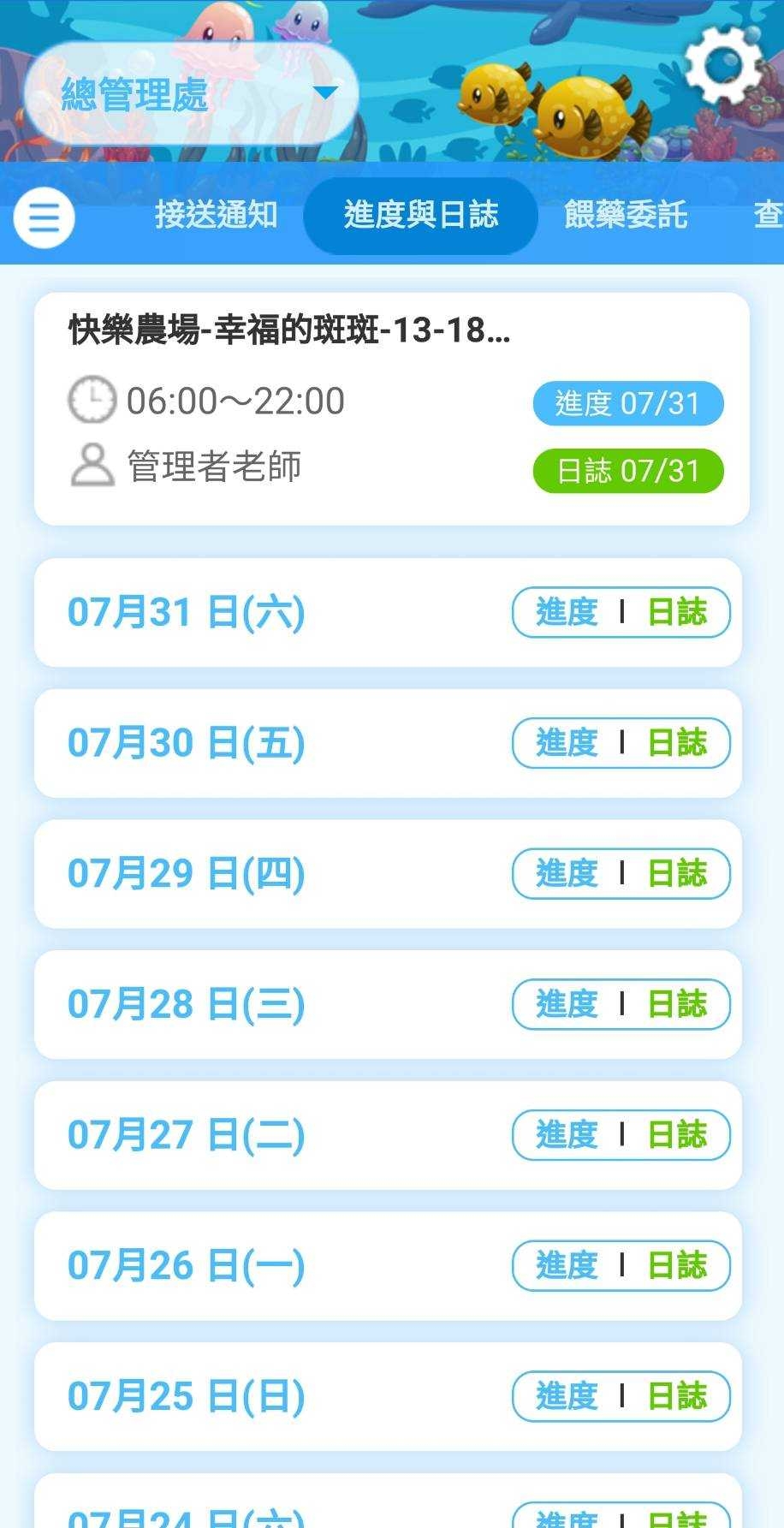Select the 進度與日誌 tab
This screenshot has height=1528, width=784.
tap(420, 215)
